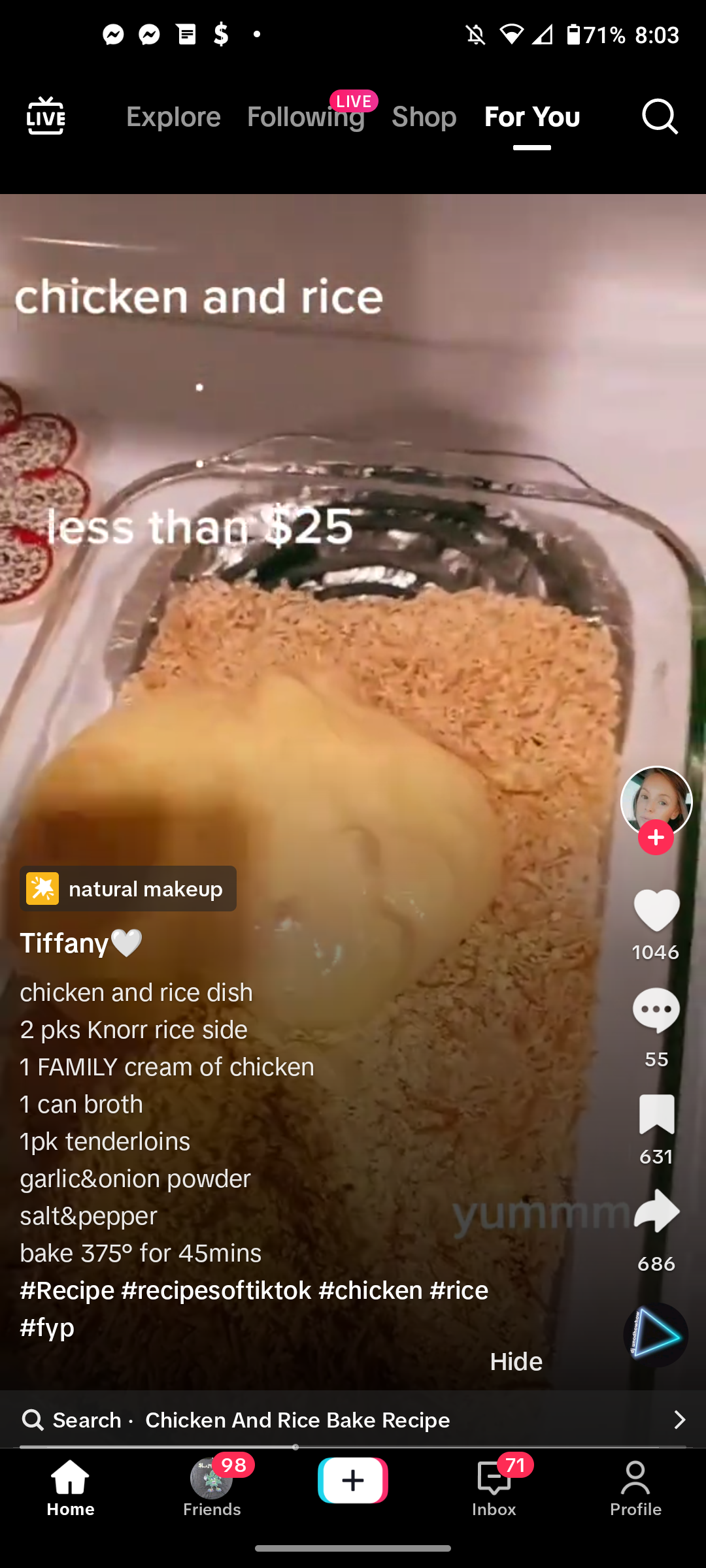Image resolution: width=706 pixels, height=1568 pixels.
Task: Open the search magnifier icon
Action: (660, 117)
